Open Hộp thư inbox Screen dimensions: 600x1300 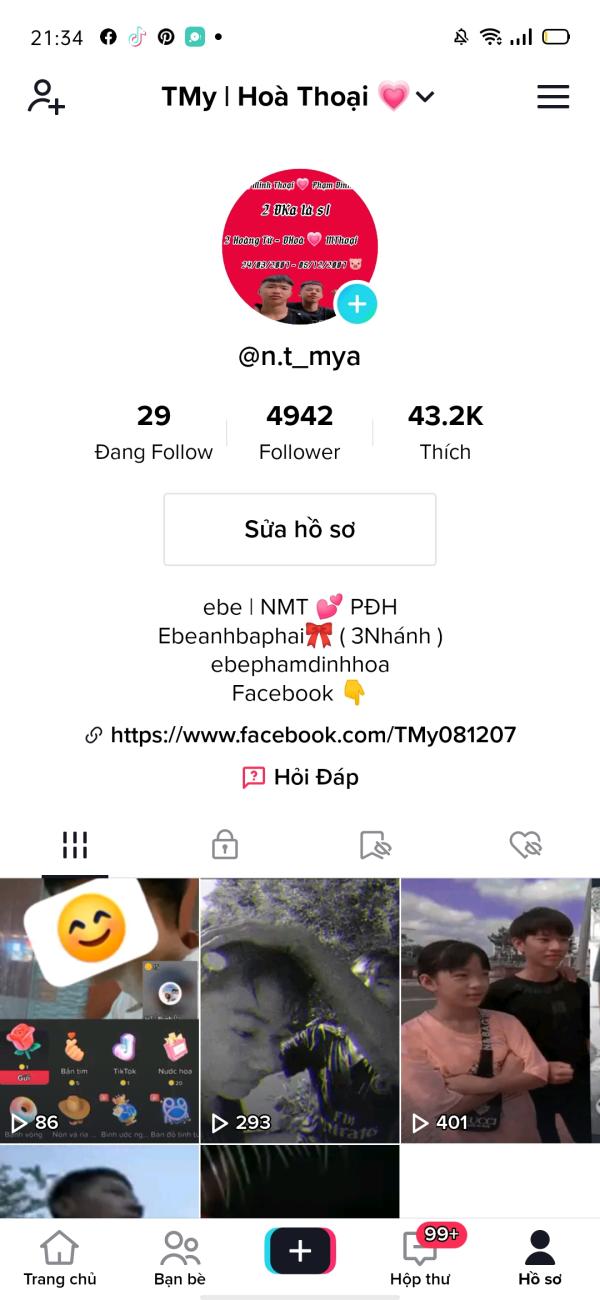point(420,1258)
